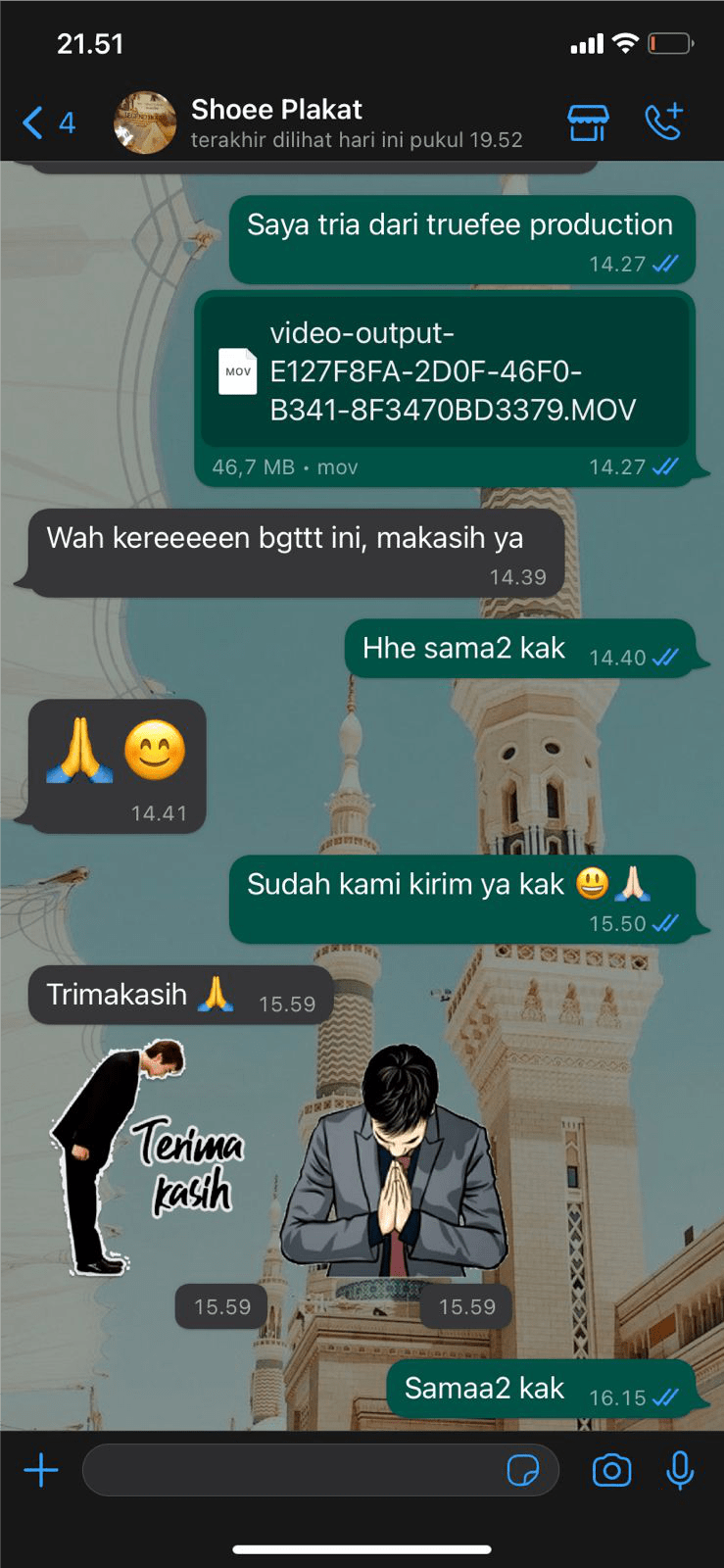
Task: Open the business catalog storefront icon
Action: coord(588,122)
